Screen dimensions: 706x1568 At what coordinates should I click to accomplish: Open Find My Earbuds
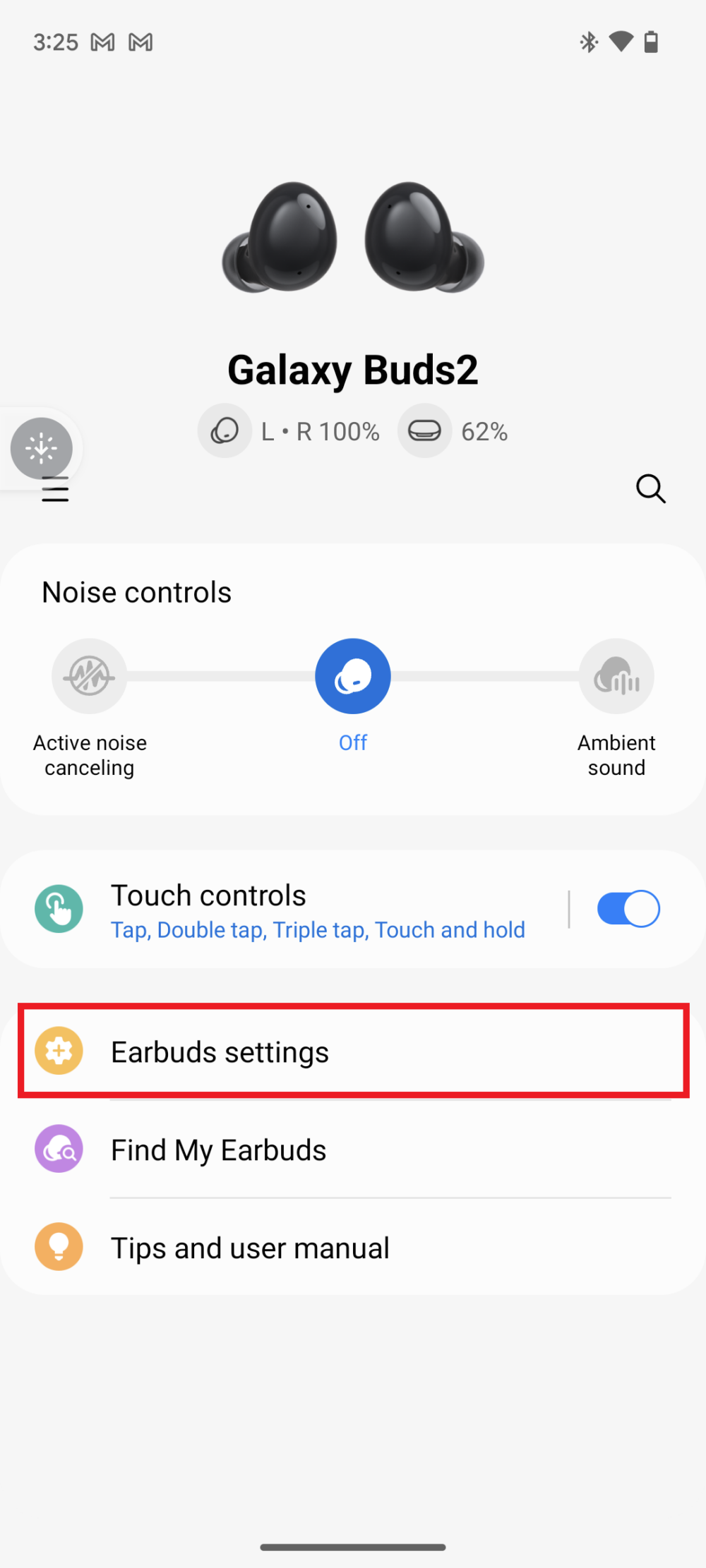point(218,1149)
